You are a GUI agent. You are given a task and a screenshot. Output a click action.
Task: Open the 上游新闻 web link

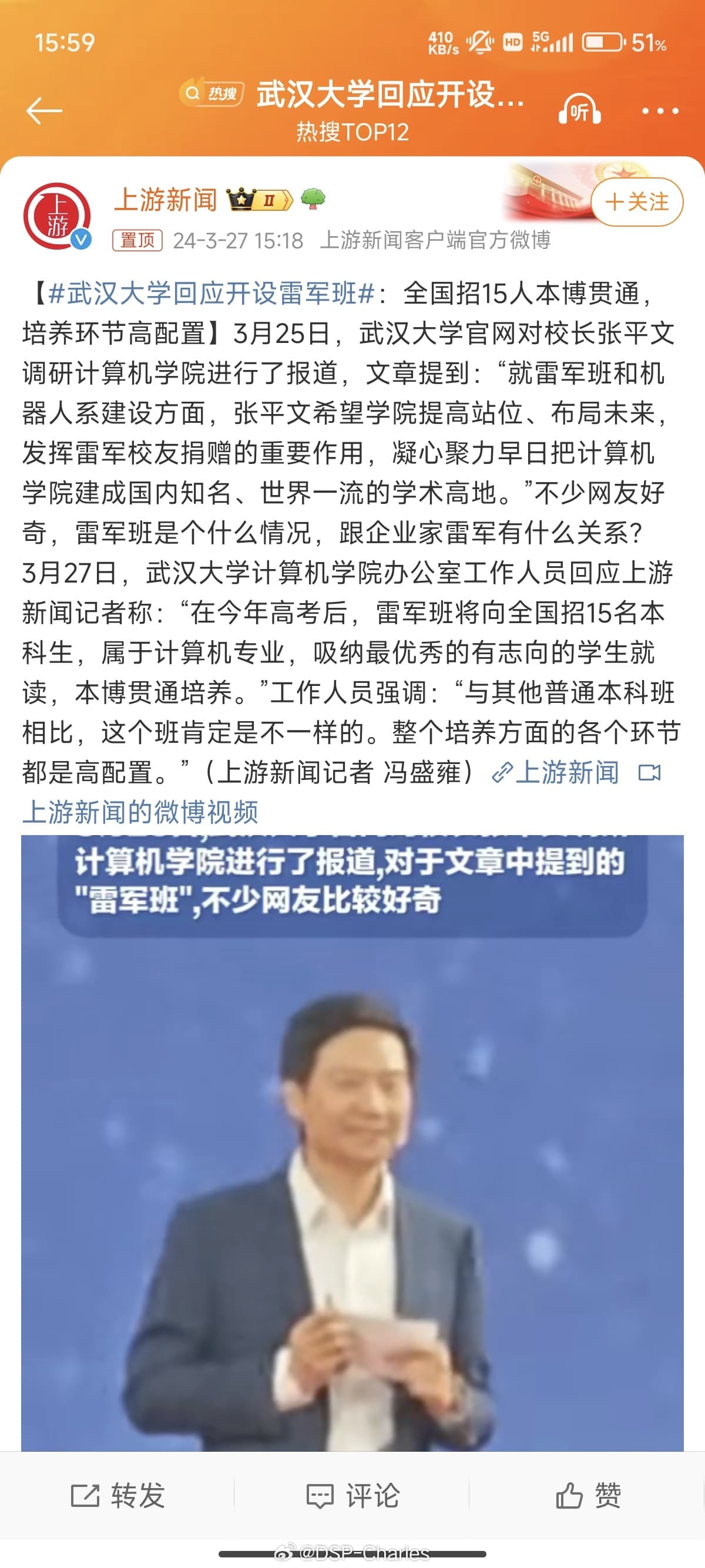pyautogui.click(x=556, y=772)
